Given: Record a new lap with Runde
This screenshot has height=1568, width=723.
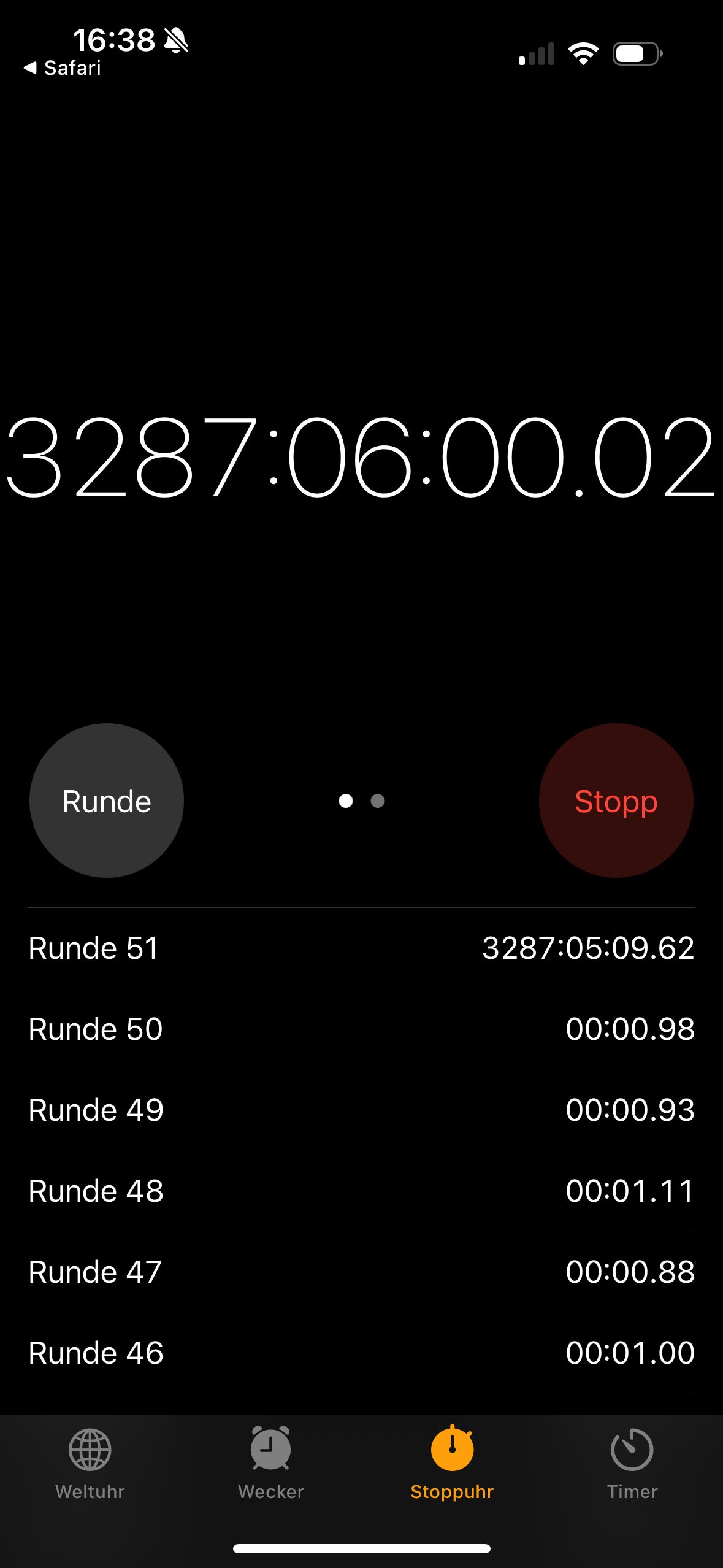Looking at the screenshot, I should click(107, 801).
